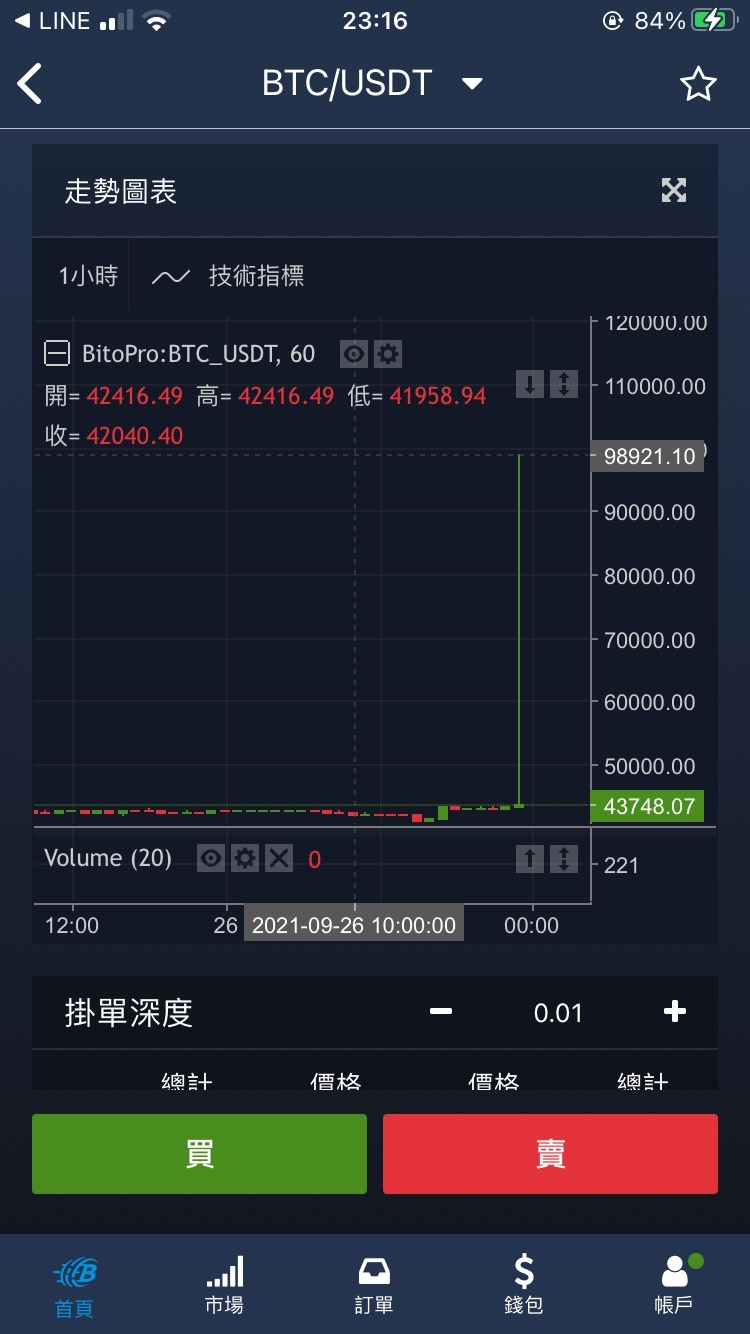Tap the green 買 buy button
This screenshot has height=1334, width=750.
pyautogui.click(x=199, y=1154)
